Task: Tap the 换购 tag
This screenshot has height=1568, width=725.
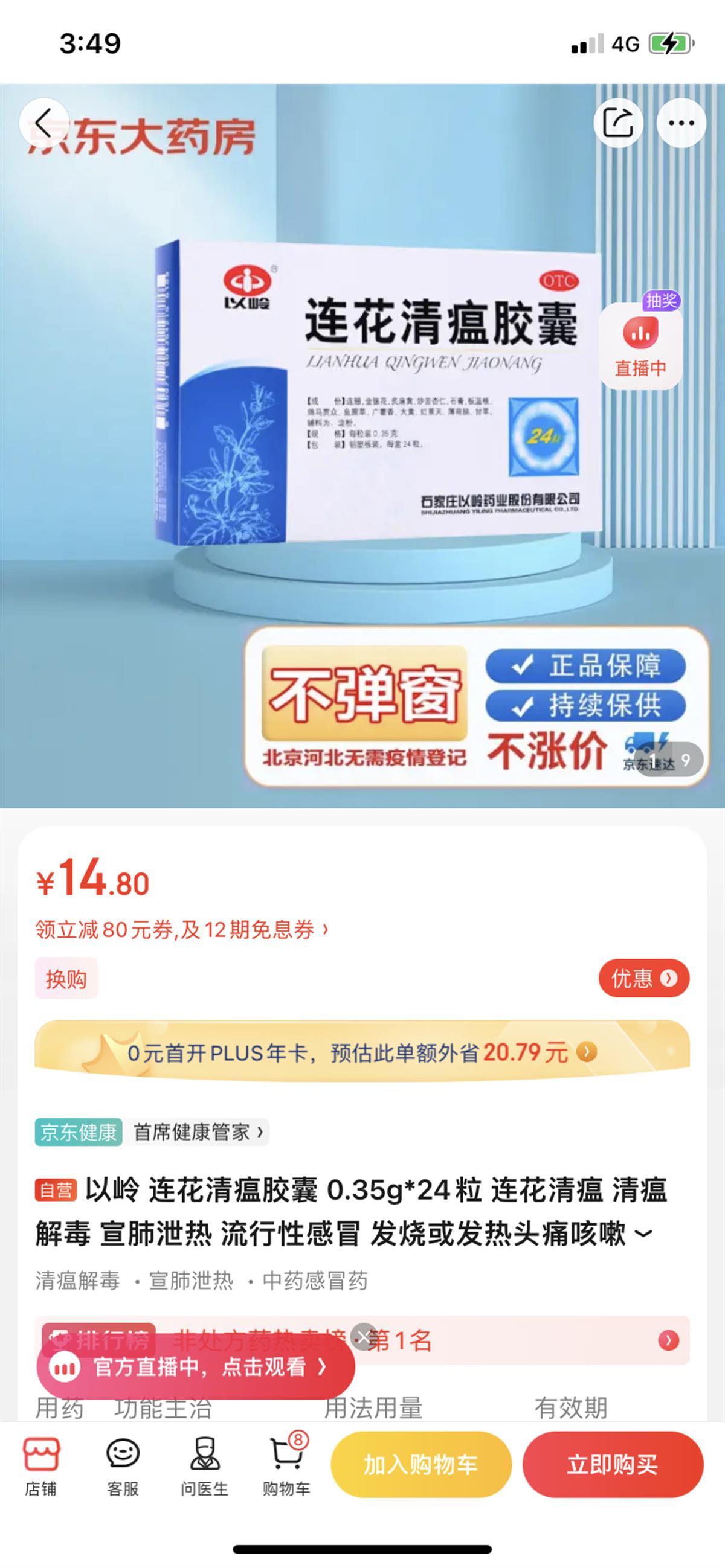Action: pyautogui.click(x=66, y=978)
